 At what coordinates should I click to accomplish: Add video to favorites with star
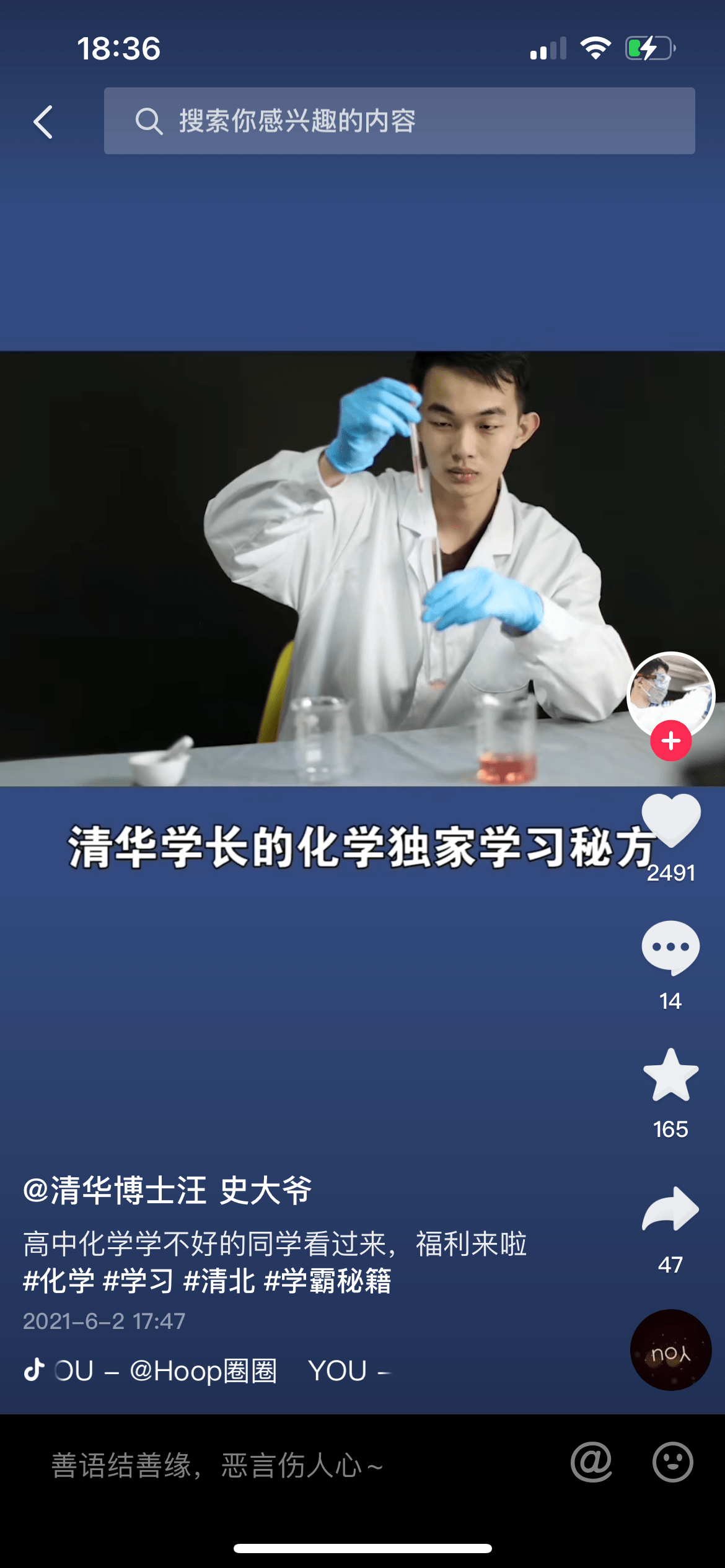click(670, 1076)
